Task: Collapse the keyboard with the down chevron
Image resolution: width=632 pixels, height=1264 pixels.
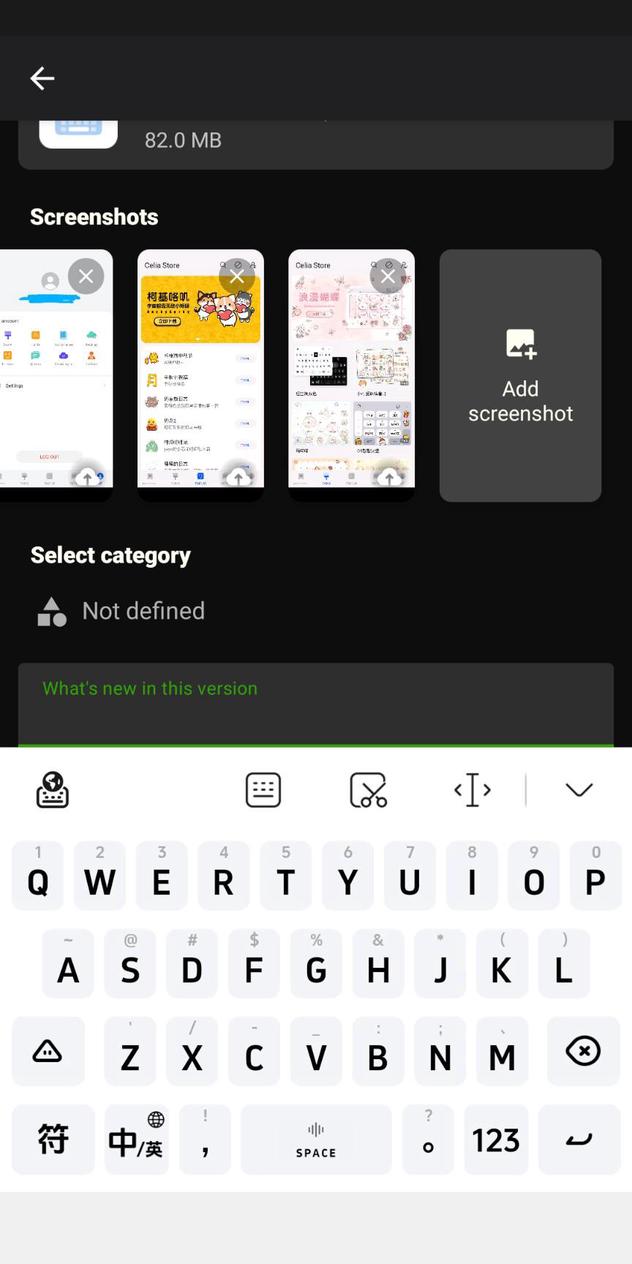Action: [x=579, y=790]
